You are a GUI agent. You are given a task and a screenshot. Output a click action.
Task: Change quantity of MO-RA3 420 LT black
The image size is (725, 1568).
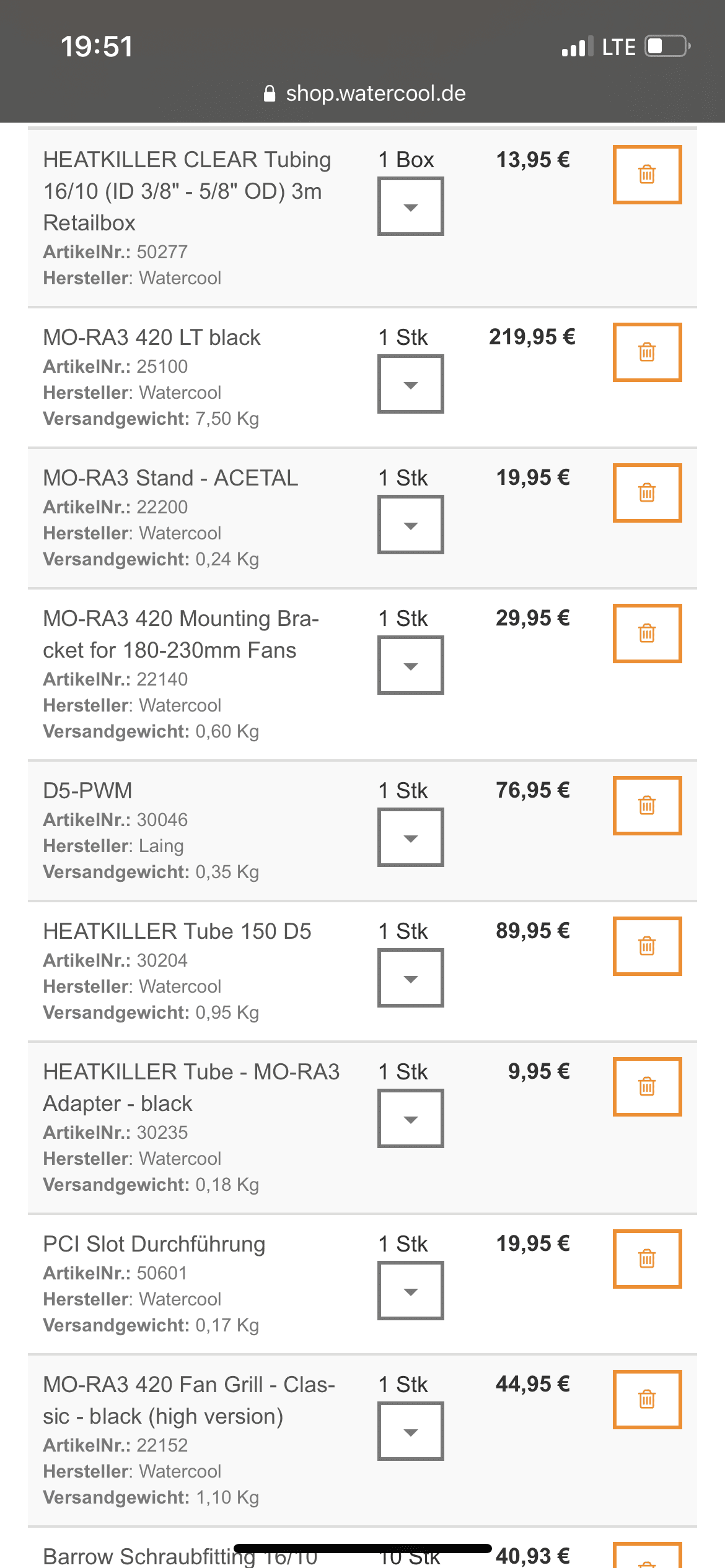[x=411, y=384]
